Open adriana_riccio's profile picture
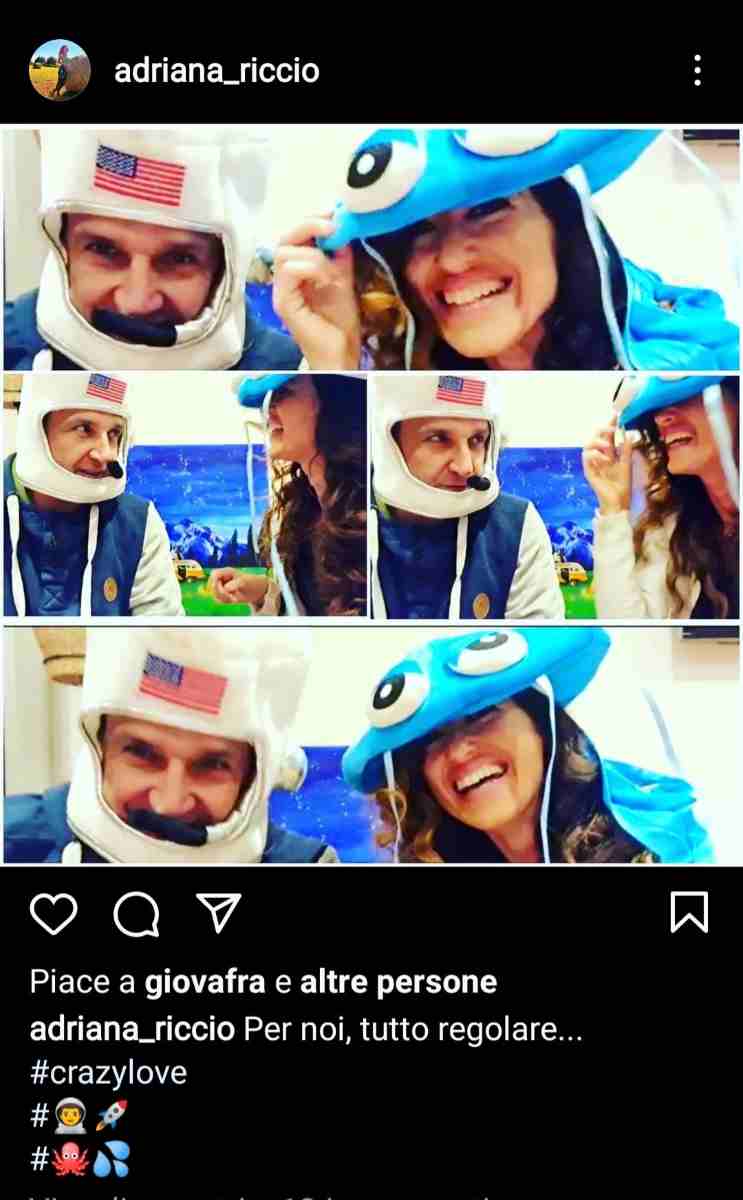 (x=60, y=70)
